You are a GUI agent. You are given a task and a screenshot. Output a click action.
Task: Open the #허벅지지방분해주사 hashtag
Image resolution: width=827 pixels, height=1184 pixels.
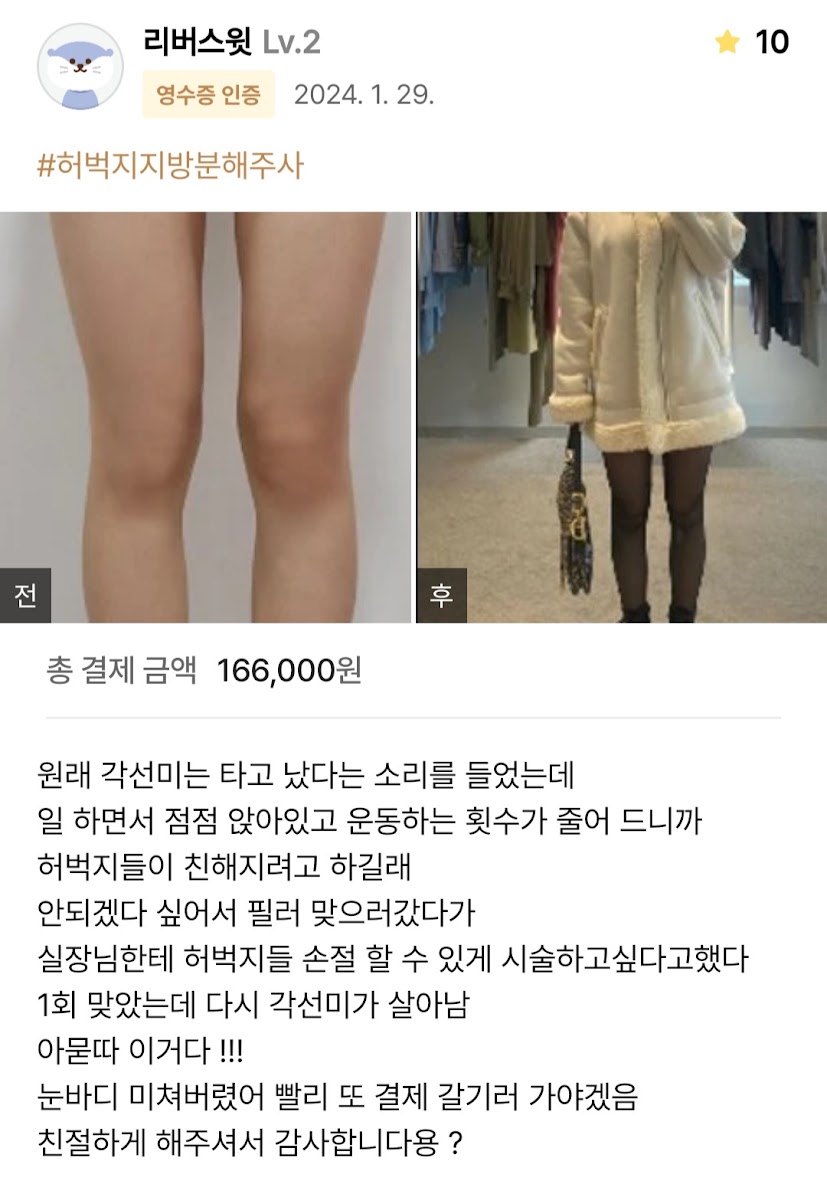(x=170, y=165)
